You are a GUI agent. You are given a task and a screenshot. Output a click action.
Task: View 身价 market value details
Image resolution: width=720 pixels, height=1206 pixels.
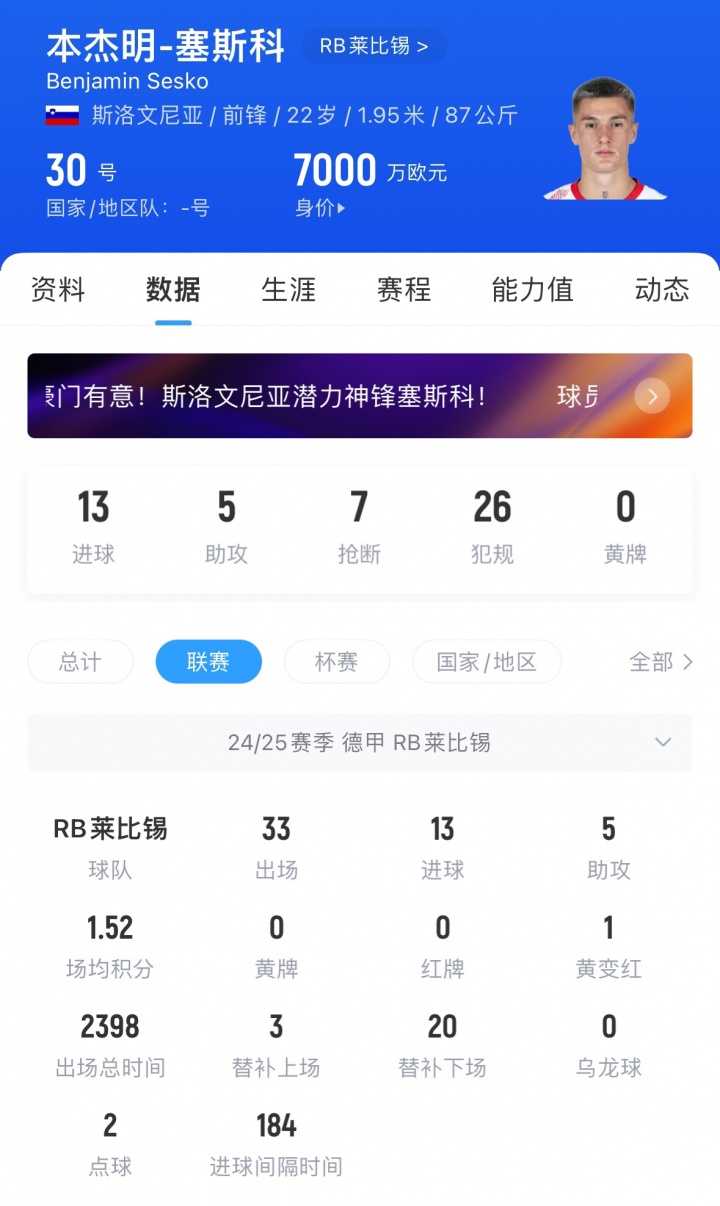click(320, 208)
